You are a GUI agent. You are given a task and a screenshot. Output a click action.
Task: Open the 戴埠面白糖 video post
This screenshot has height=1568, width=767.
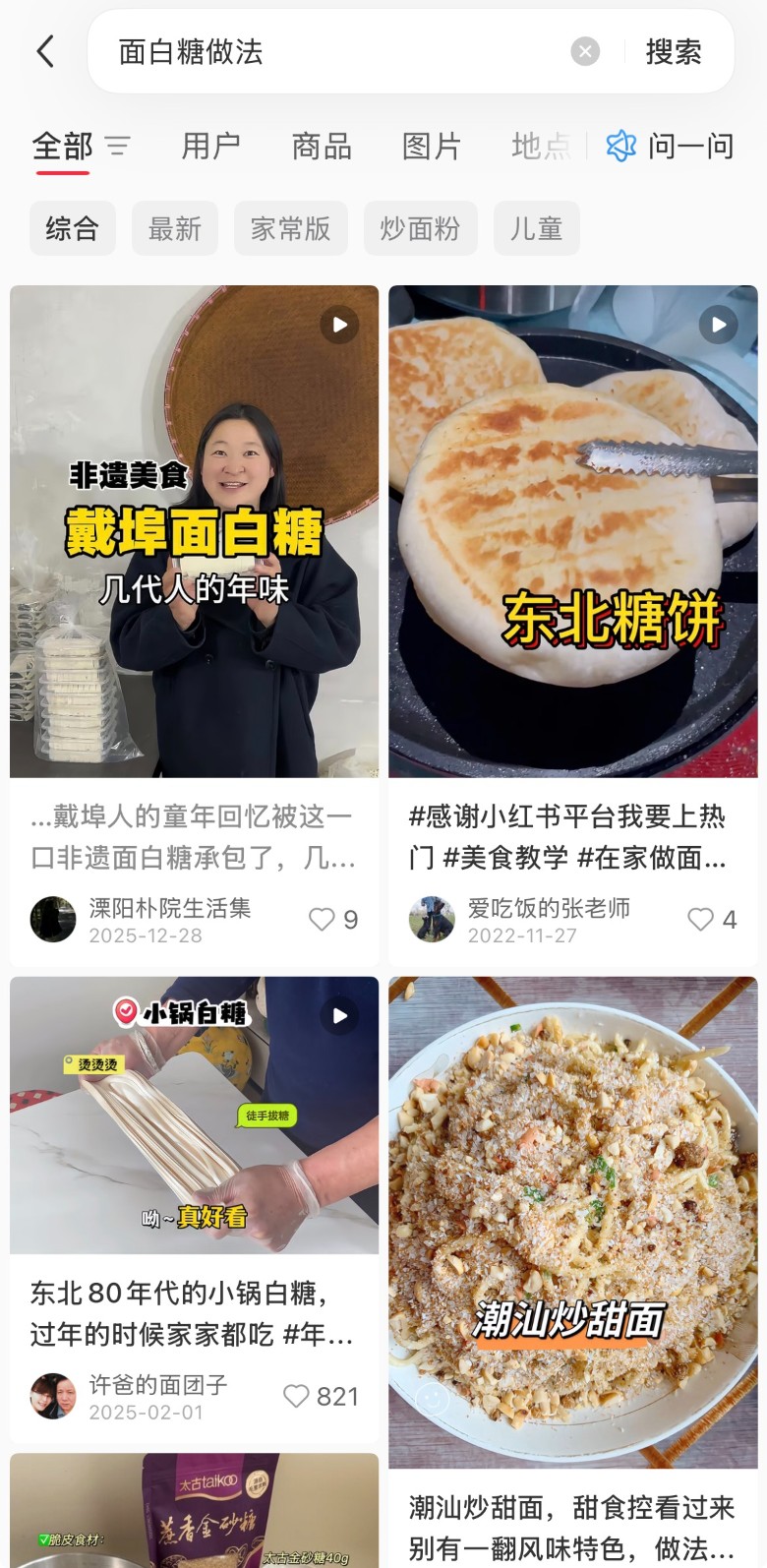[194, 531]
